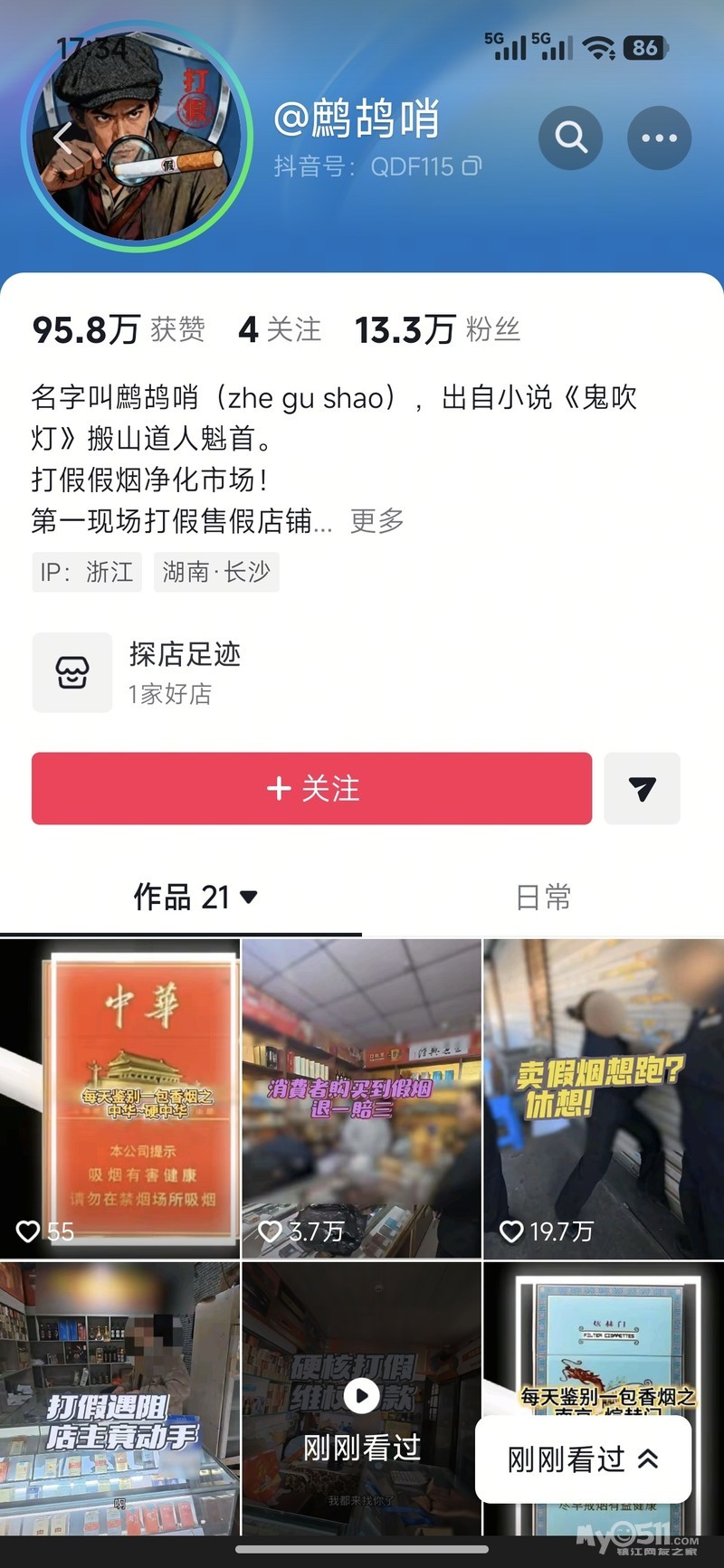
Task: View the 4 关注 following list
Action: tap(280, 329)
